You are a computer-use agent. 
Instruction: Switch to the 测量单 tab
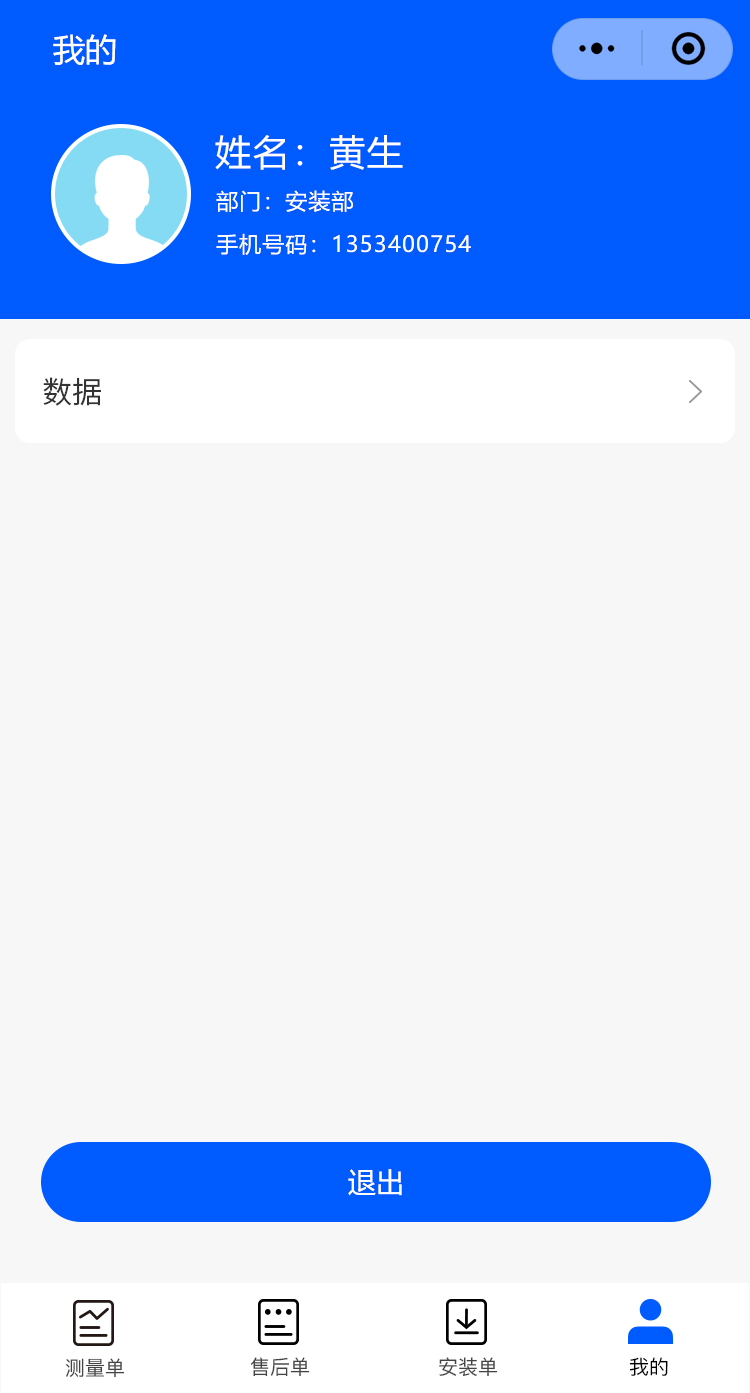tap(94, 1337)
